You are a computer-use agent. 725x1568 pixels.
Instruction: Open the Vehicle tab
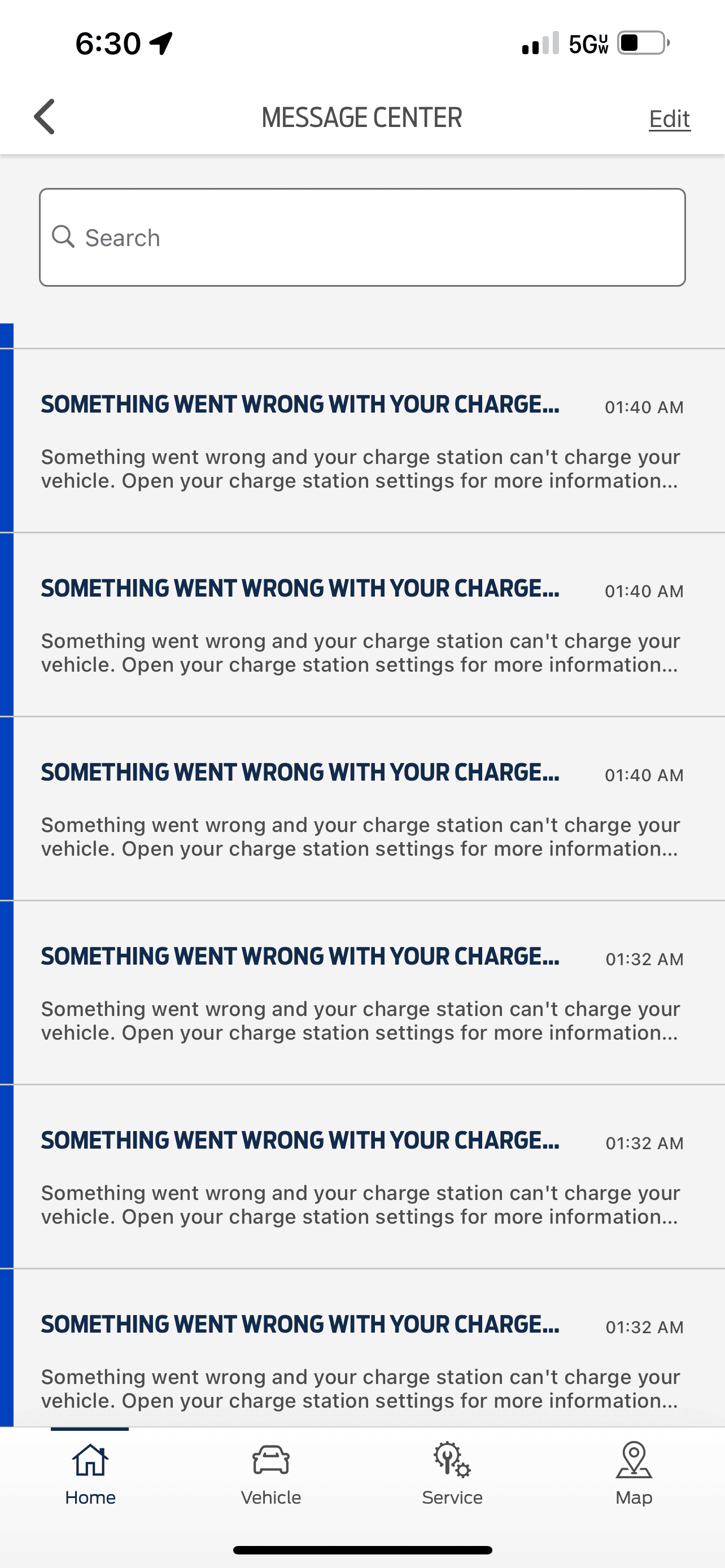271,1474
